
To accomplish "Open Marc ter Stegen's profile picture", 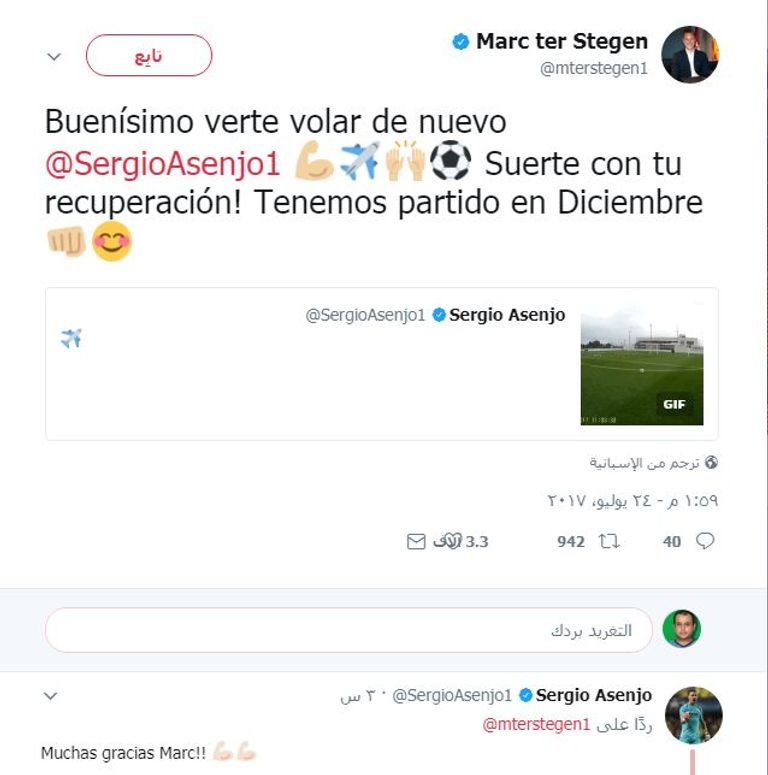I will click(x=691, y=54).
